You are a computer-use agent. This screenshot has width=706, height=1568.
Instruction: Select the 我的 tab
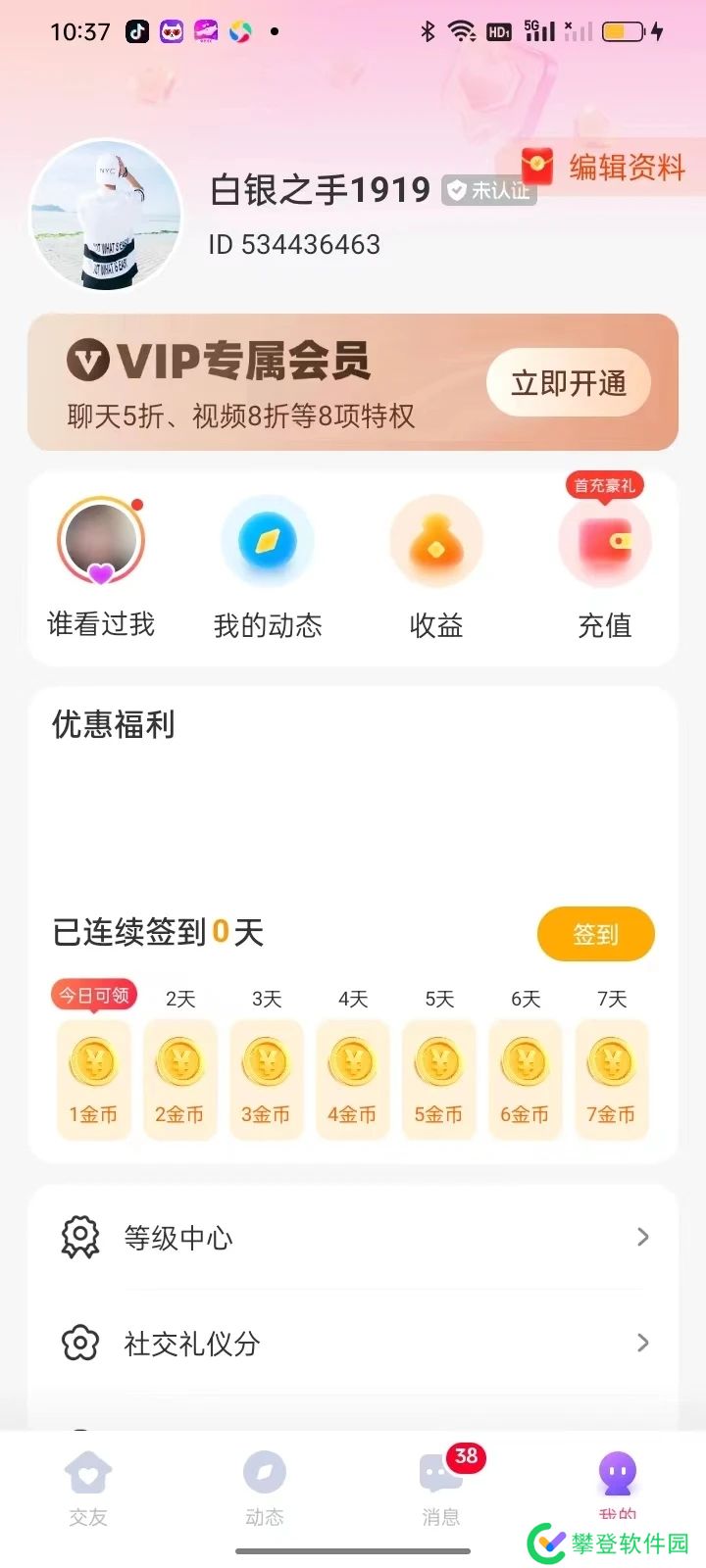pyautogui.click(x=617, y=1485)
